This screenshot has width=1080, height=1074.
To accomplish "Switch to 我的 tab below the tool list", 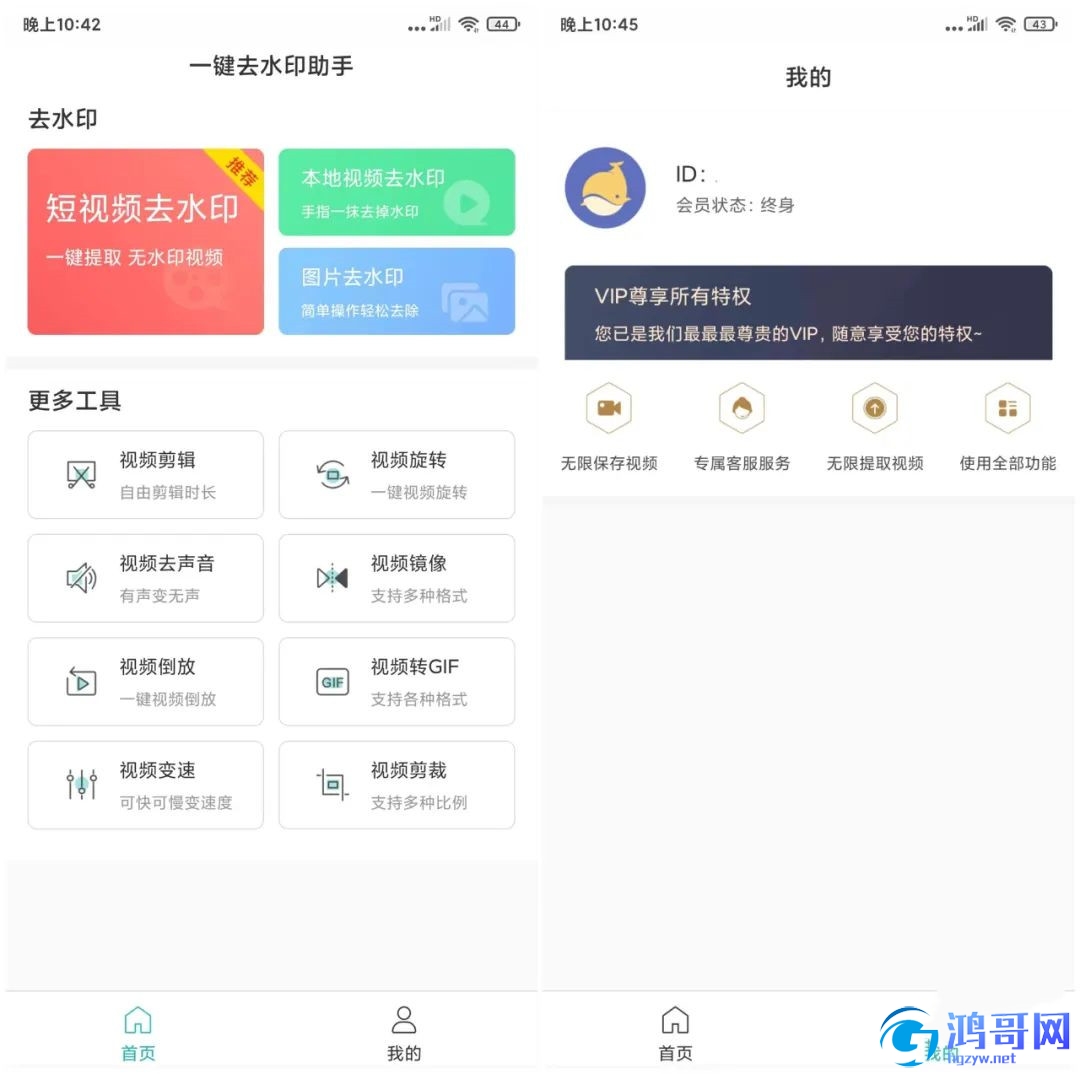I will pyautogui.click(x=404, y=1034).
